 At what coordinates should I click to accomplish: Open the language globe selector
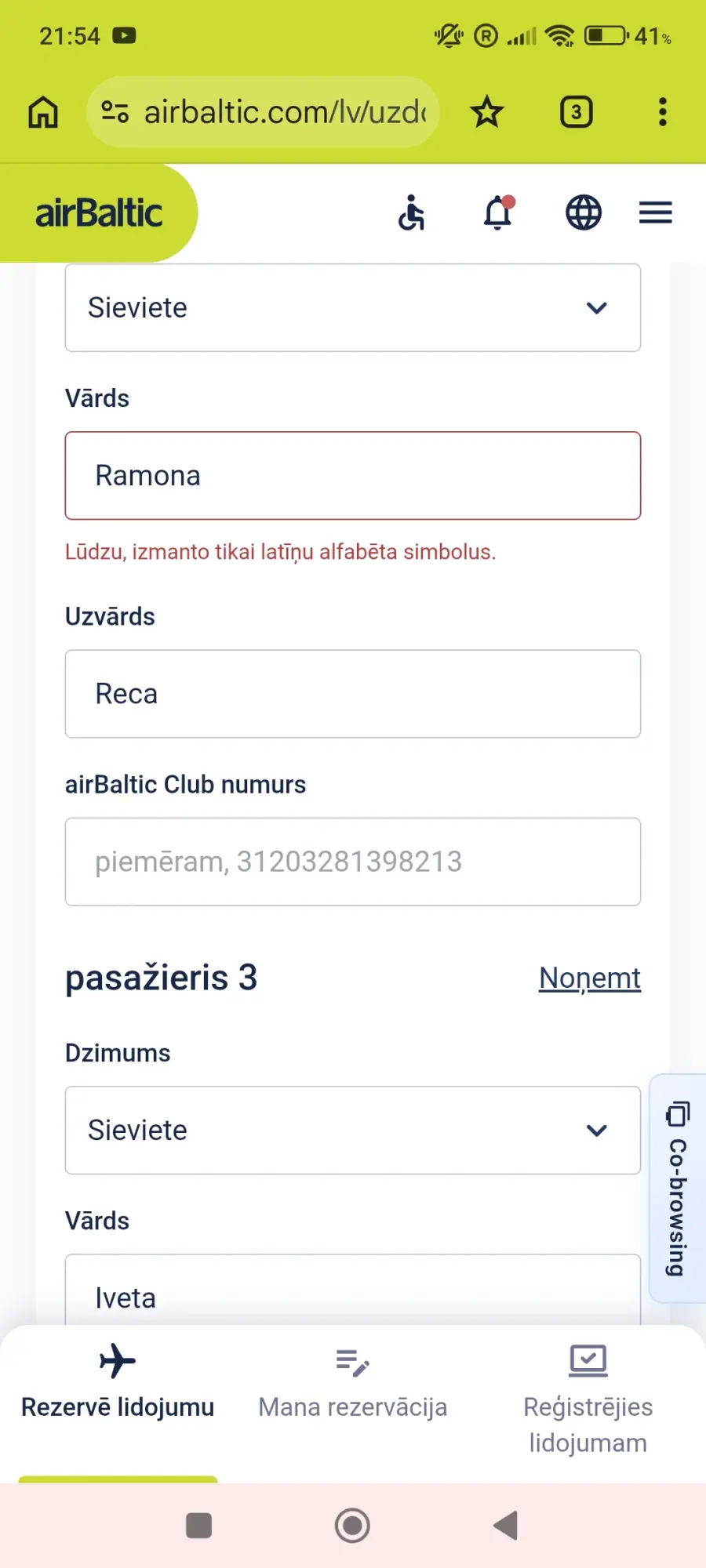(x=584, y=212)
